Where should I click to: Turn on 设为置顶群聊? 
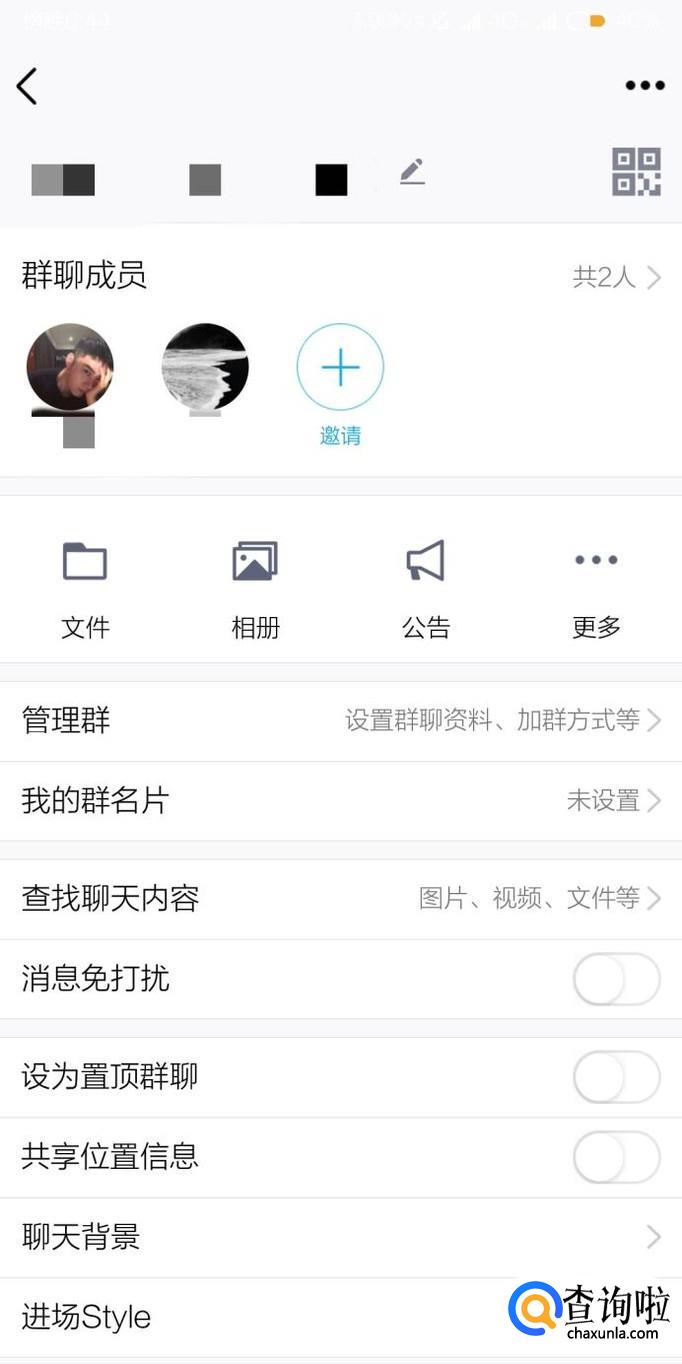coord(616,1077)
